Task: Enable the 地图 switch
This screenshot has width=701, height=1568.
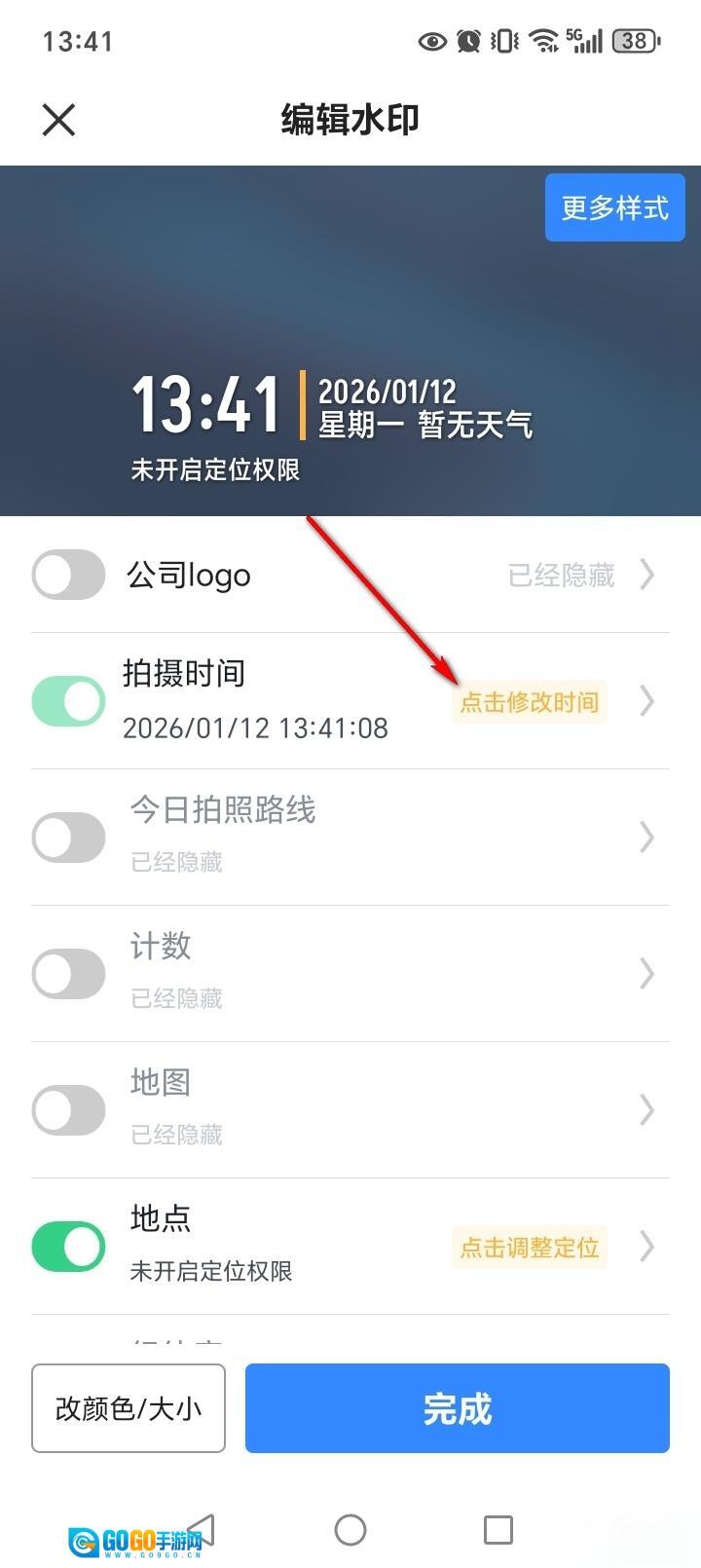Action: point(68,1110)
